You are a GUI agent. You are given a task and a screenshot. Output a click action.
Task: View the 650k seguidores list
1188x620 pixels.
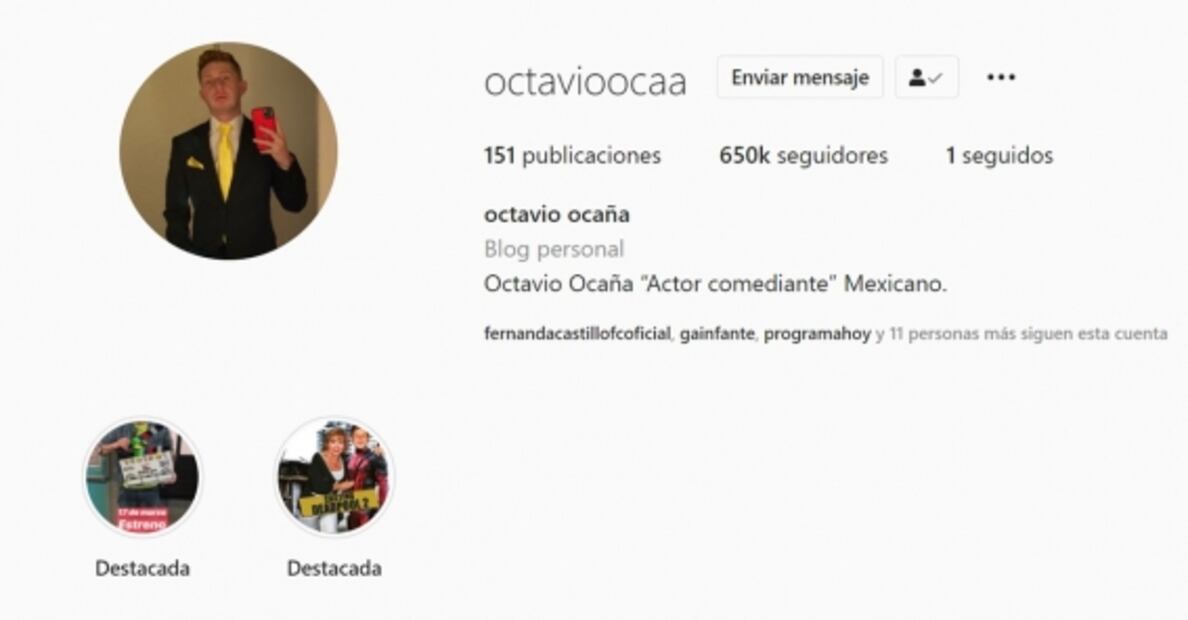[x=803, y=156]
